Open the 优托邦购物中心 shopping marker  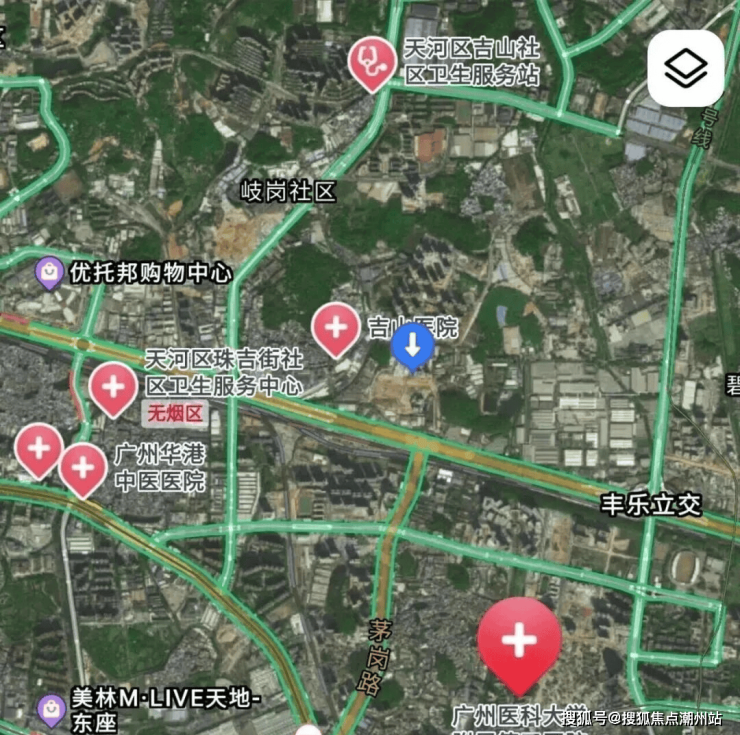click(49, 271)
